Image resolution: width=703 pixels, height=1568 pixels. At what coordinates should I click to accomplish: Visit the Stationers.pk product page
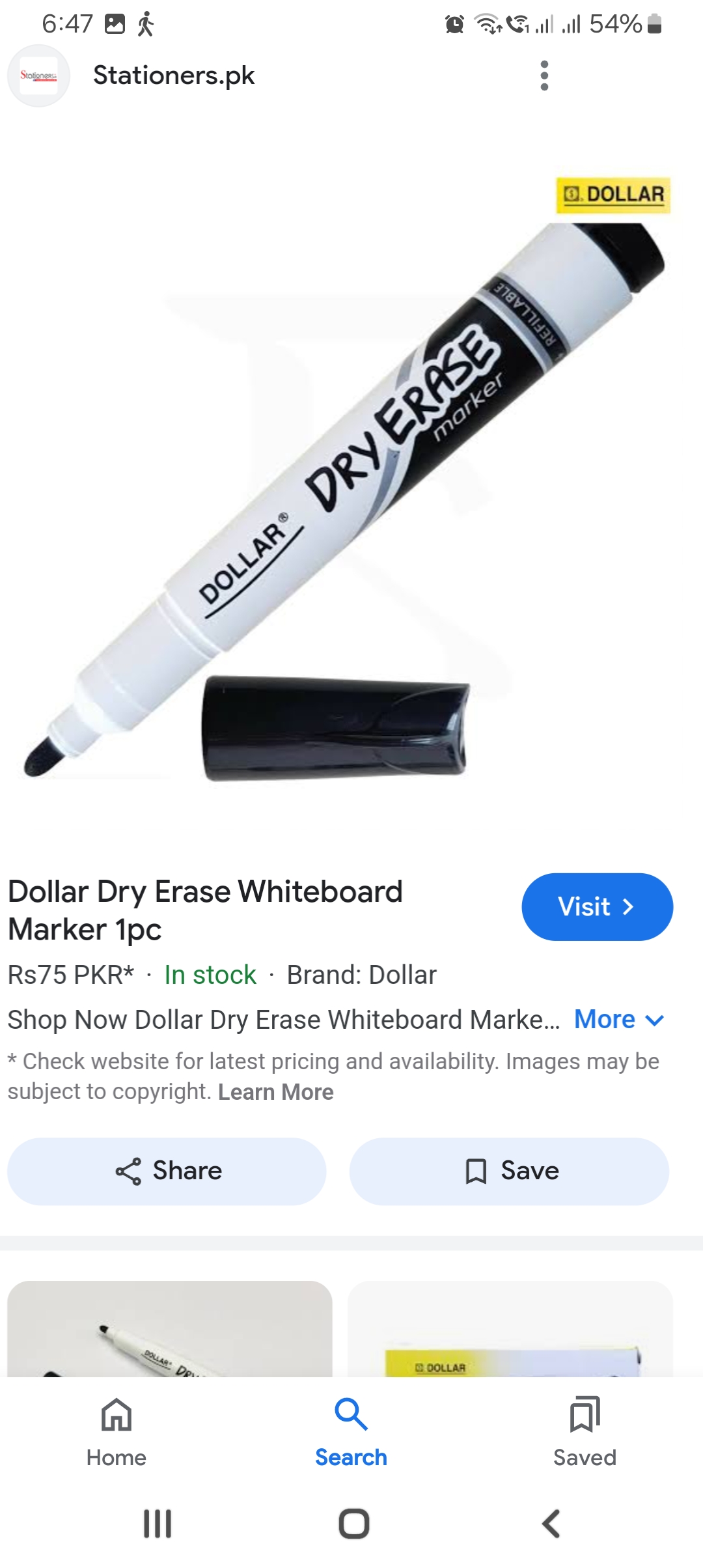[x=596, y=906]
